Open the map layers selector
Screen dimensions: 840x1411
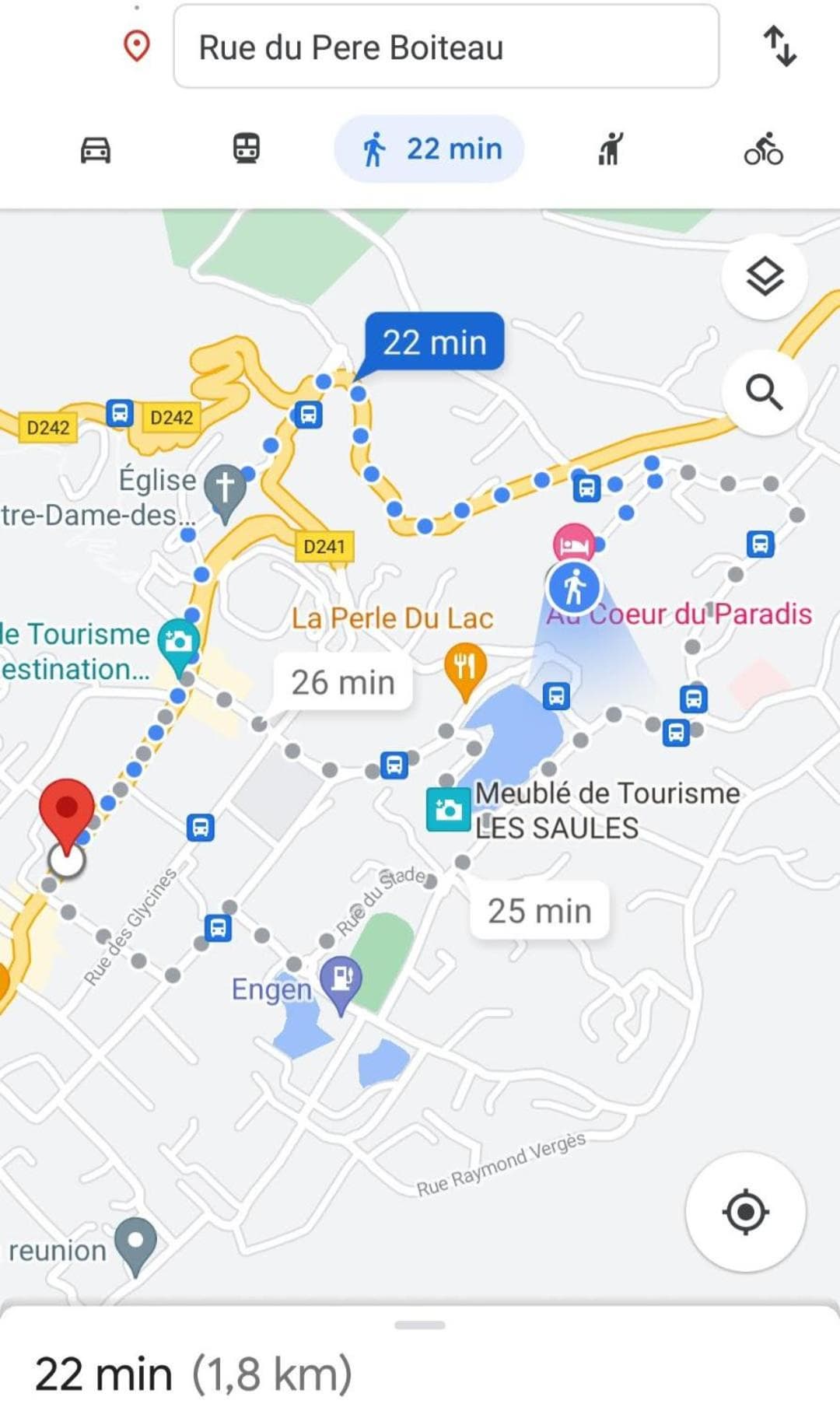(x=765, y=277)
